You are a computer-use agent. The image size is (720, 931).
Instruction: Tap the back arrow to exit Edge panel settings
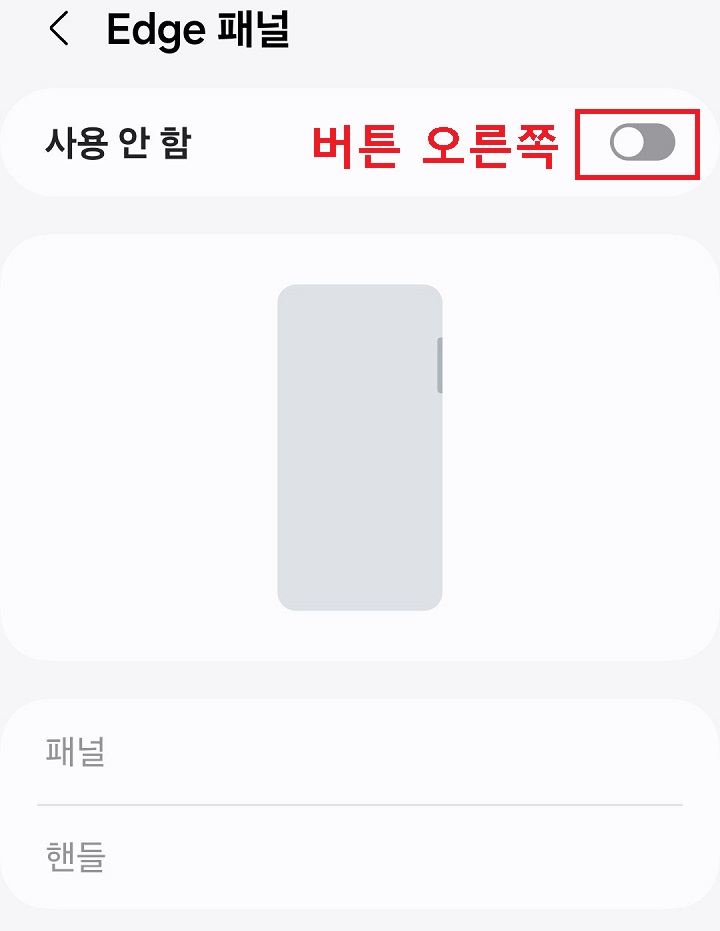[59, 30]
